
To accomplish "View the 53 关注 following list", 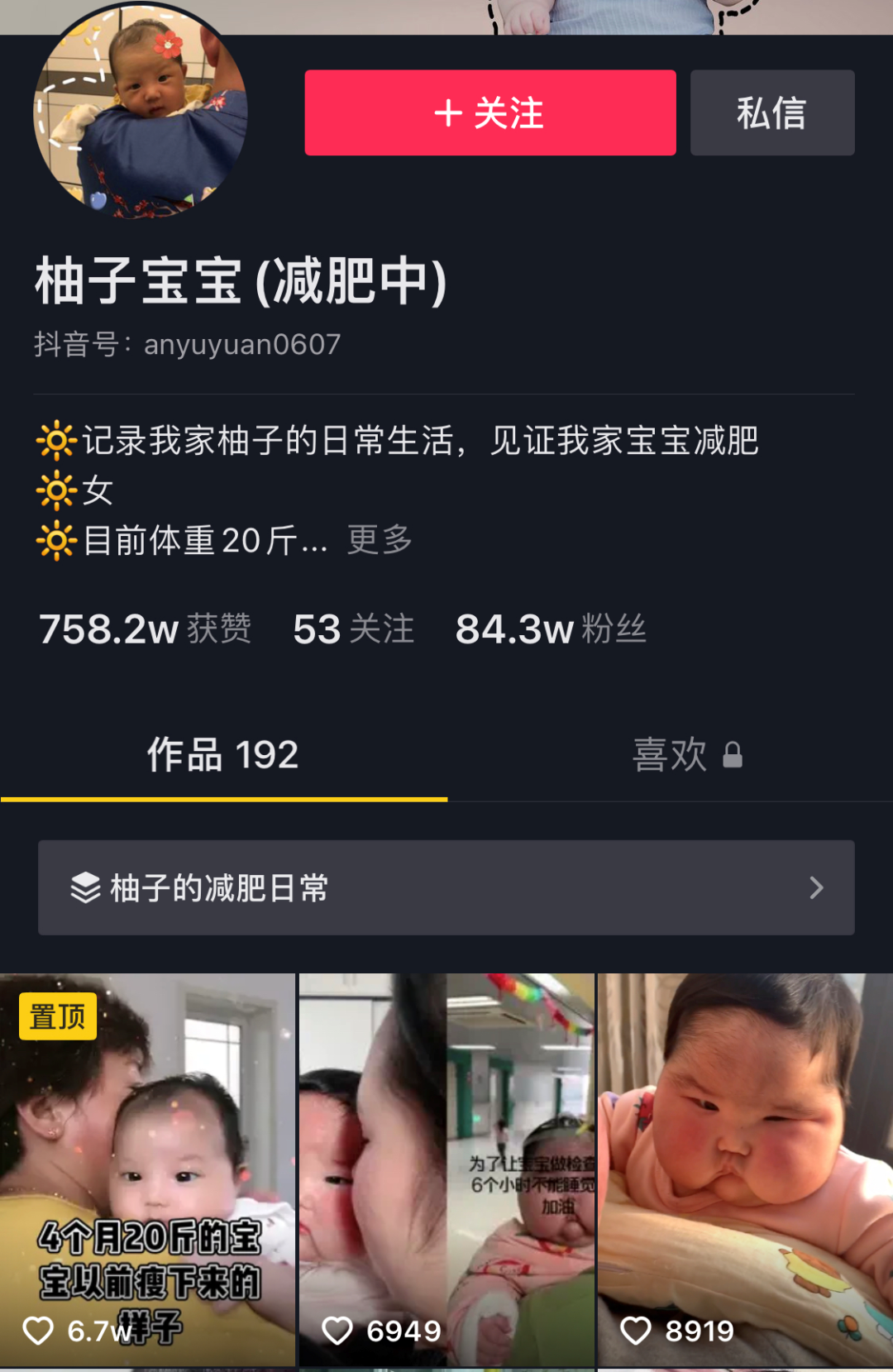I will tap(353, 629).
